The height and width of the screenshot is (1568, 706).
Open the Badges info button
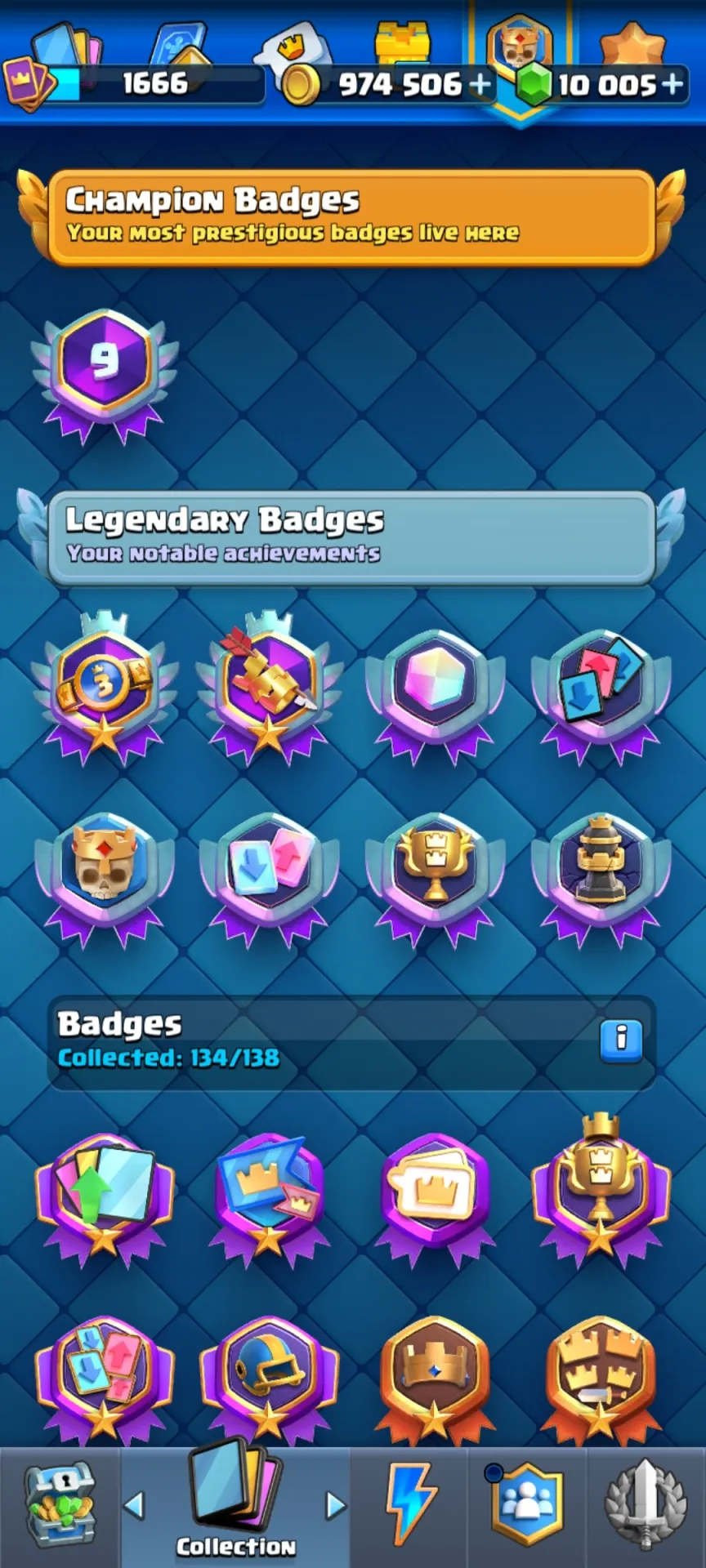coord(621,1040)
